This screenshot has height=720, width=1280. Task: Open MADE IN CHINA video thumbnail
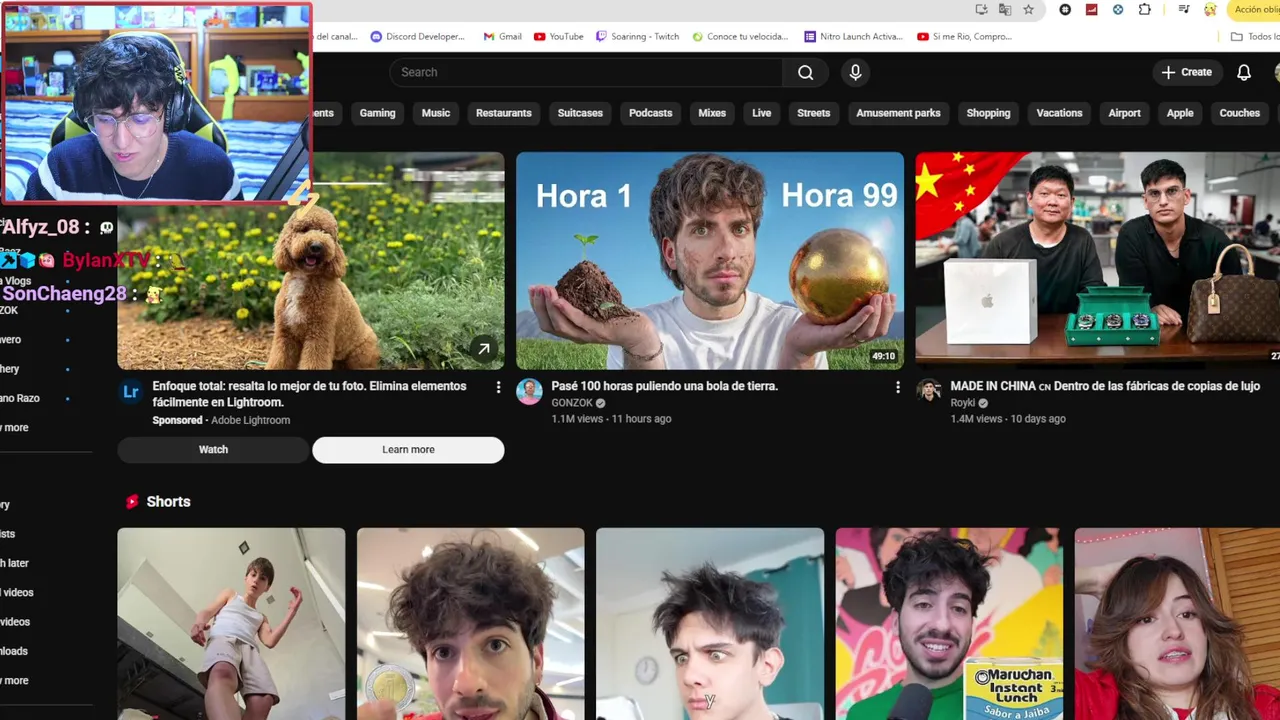[x=1097, y=261]
